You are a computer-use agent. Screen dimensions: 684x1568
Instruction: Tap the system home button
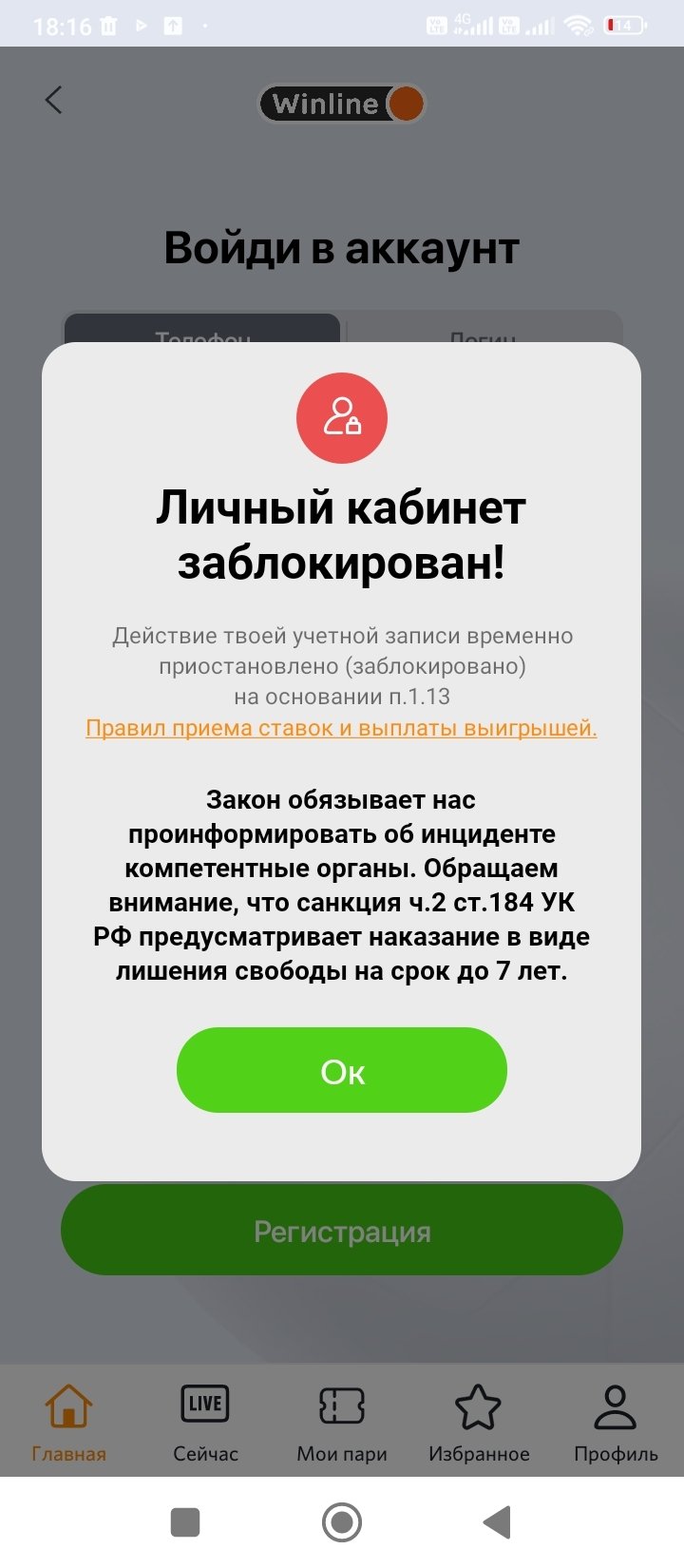click(342, 1522)
